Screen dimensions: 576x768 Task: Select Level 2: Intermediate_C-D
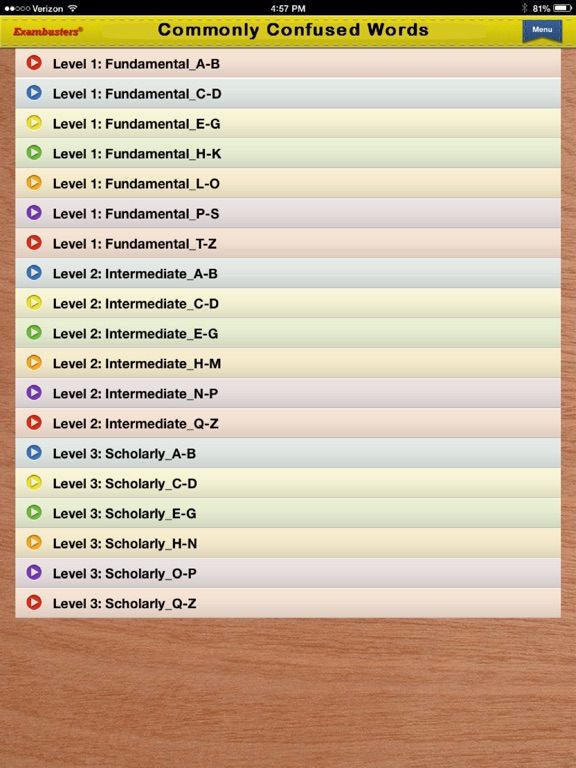[288, 303]
